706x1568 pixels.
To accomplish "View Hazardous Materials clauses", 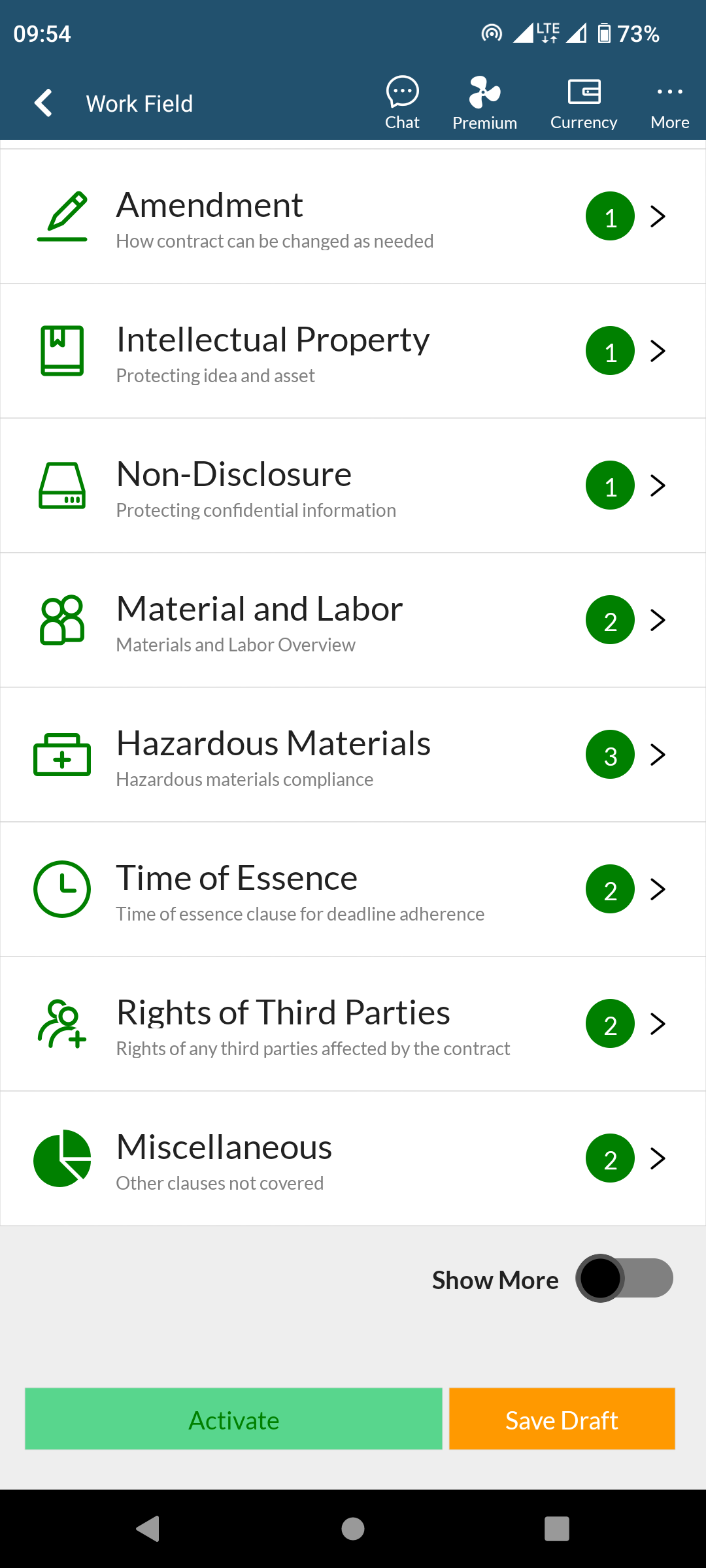I will tap(353, 755).
